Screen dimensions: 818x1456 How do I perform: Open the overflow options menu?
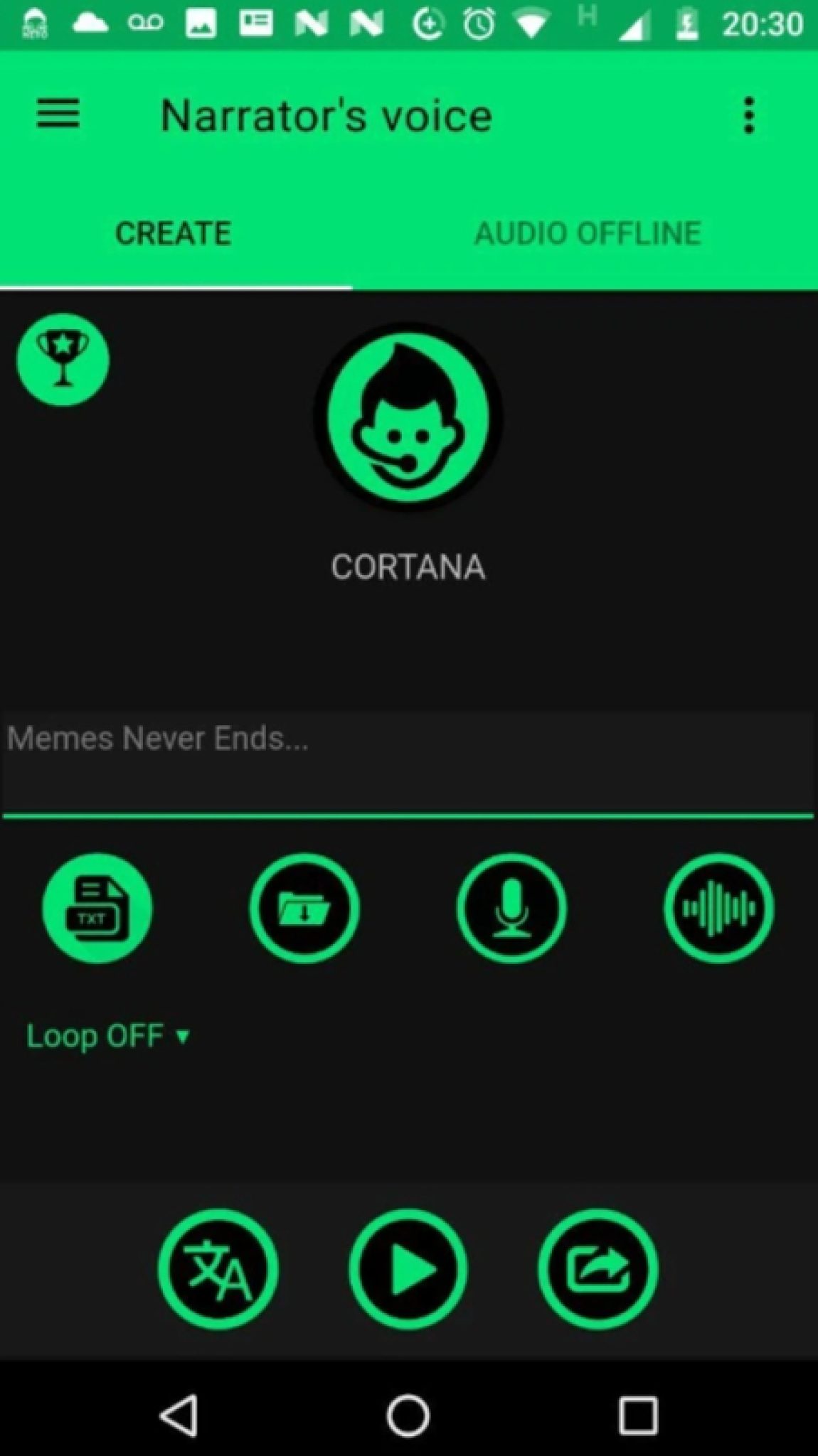point(748,115)
